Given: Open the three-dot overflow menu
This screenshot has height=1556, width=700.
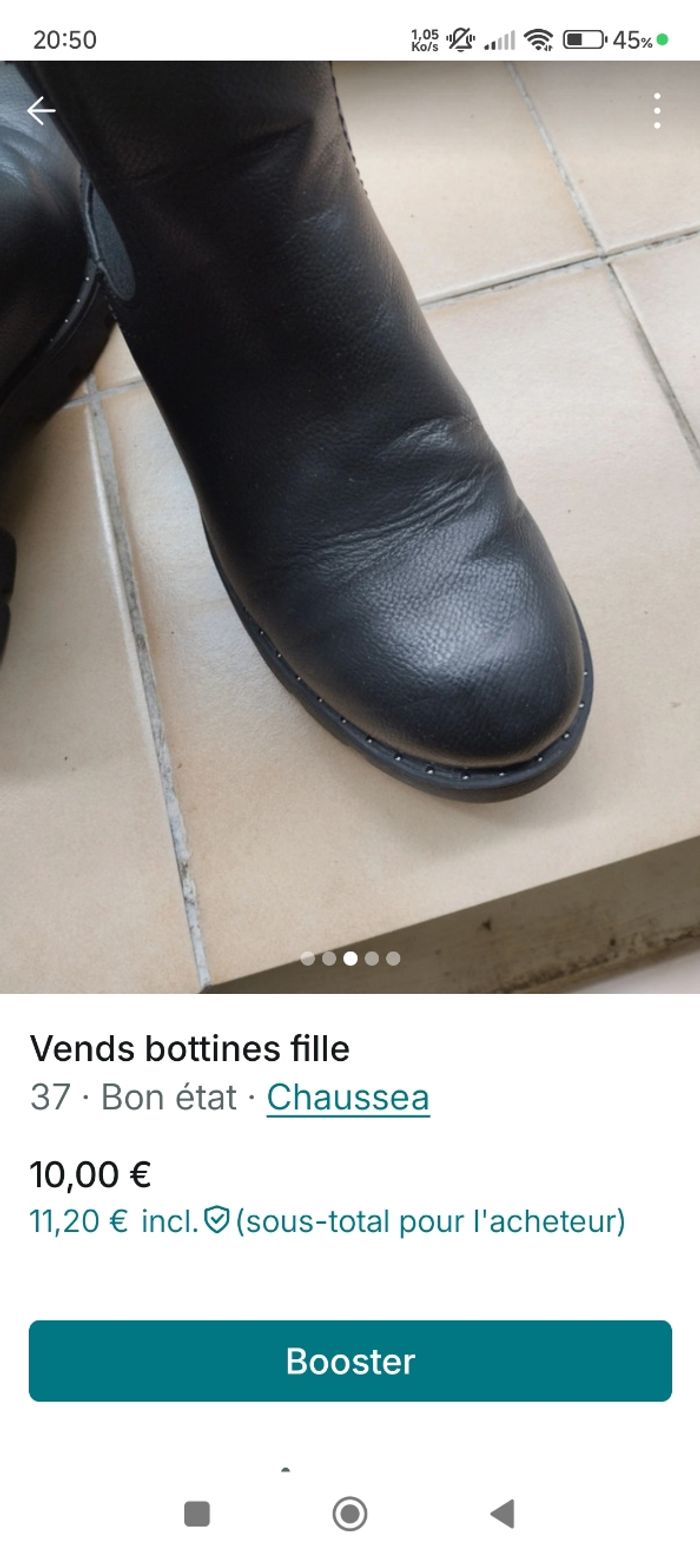Looking at the screenshot, I should [657, 111].
